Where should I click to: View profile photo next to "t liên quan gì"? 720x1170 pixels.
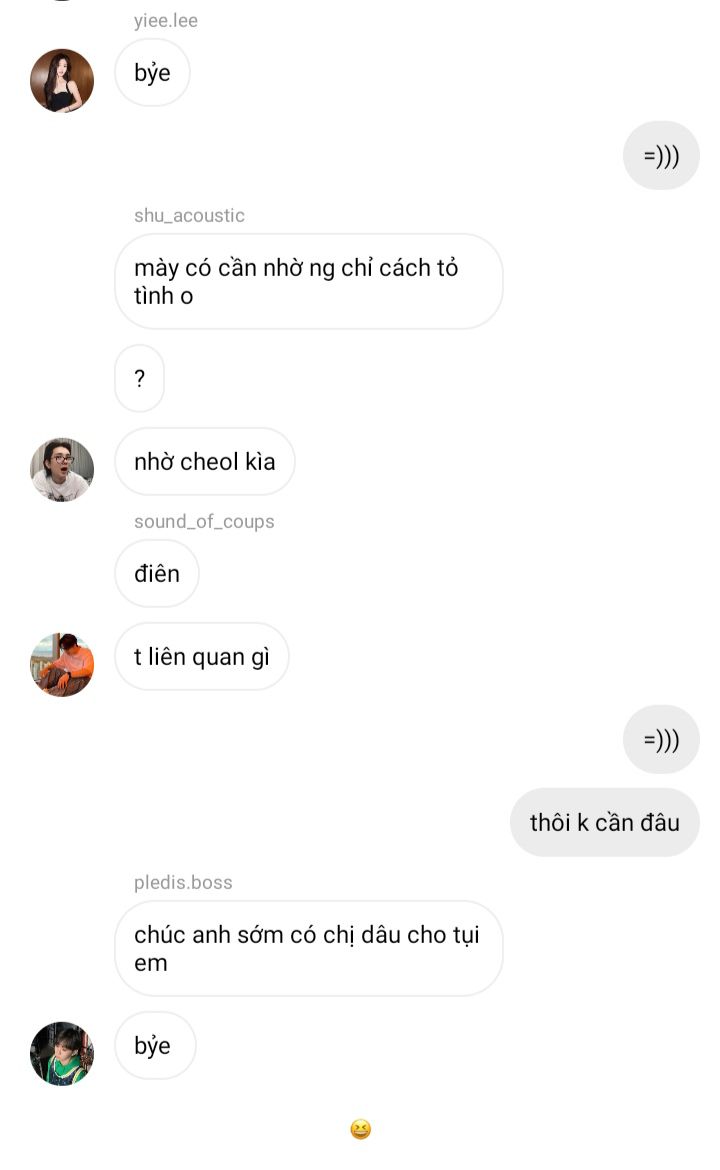click(x=62, y=664)
